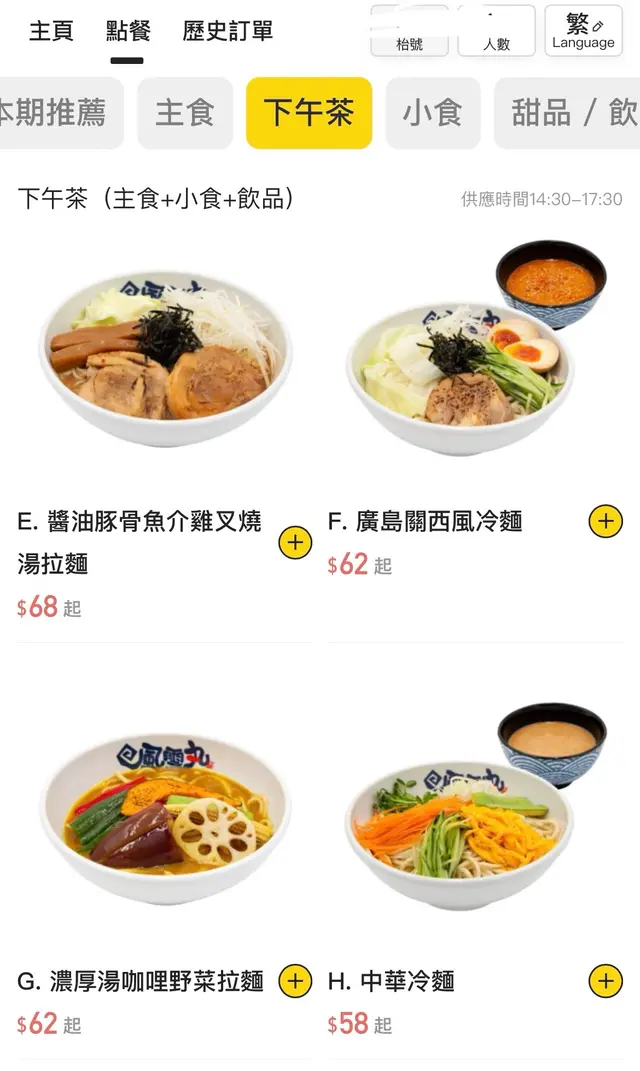Open the 醬油豚骨魚介雞叉燒湯拉麵 dish photo
The height and width of the screenshot is (1071, 640).
click(165, 355)
